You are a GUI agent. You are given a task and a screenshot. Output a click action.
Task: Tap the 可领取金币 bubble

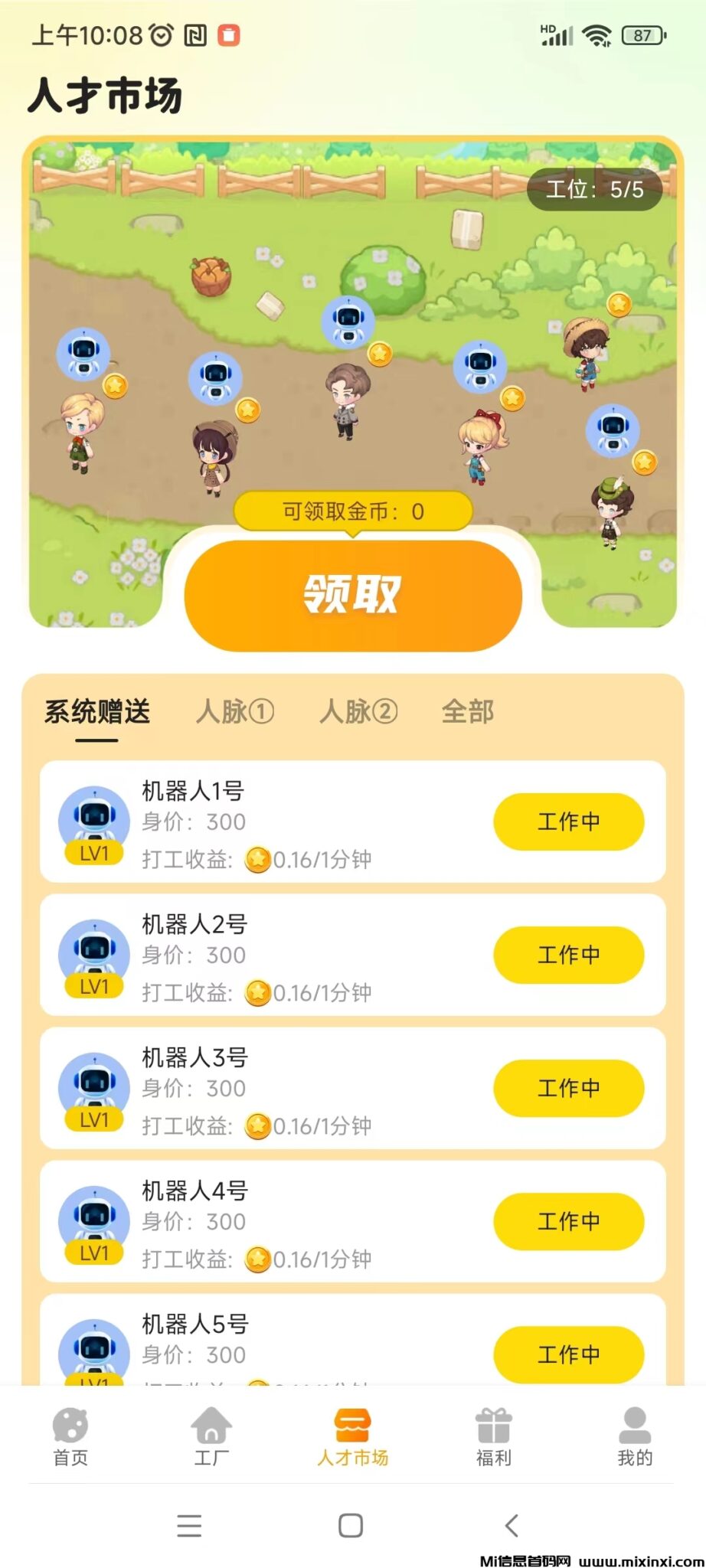click(x=353, y=511)
